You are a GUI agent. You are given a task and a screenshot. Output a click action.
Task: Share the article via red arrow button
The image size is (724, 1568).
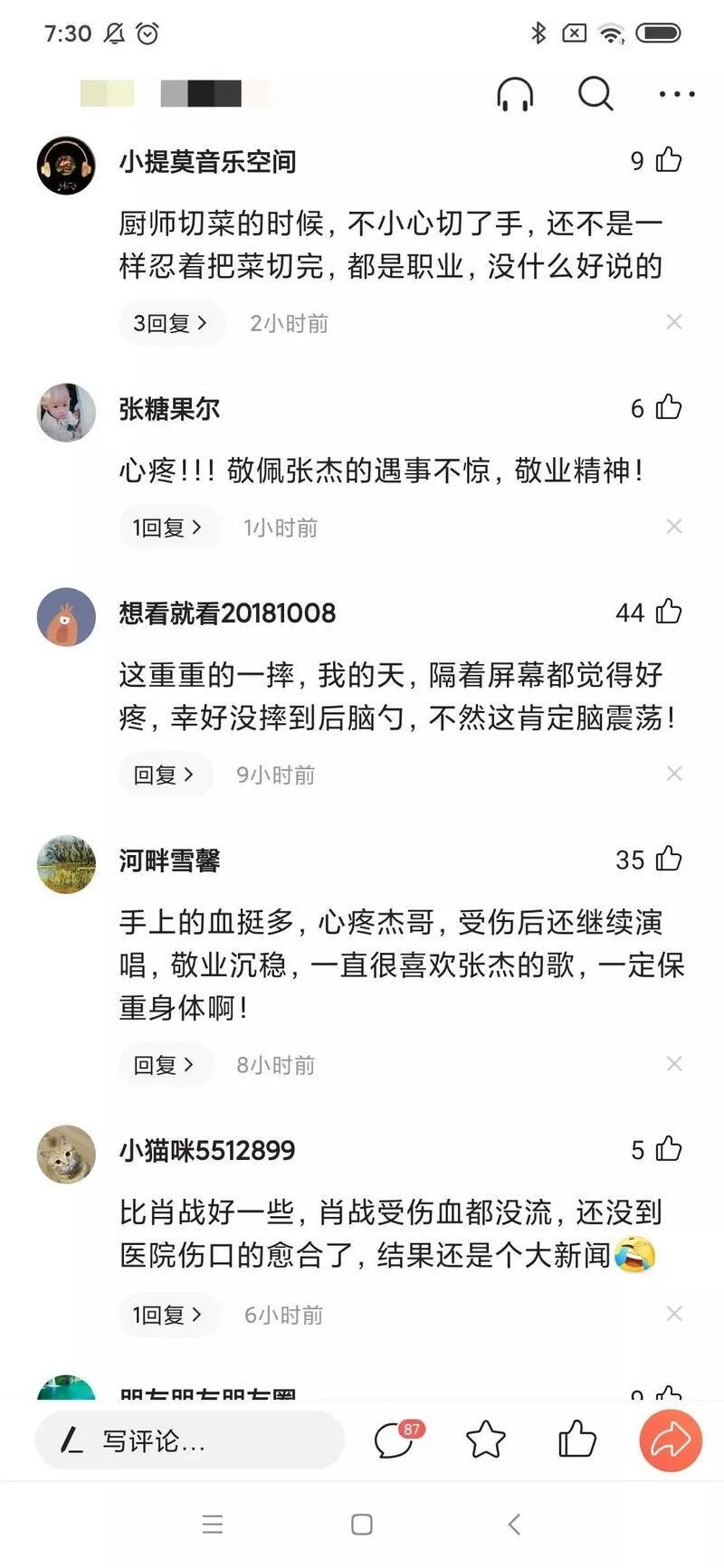tap(671, 1440)
